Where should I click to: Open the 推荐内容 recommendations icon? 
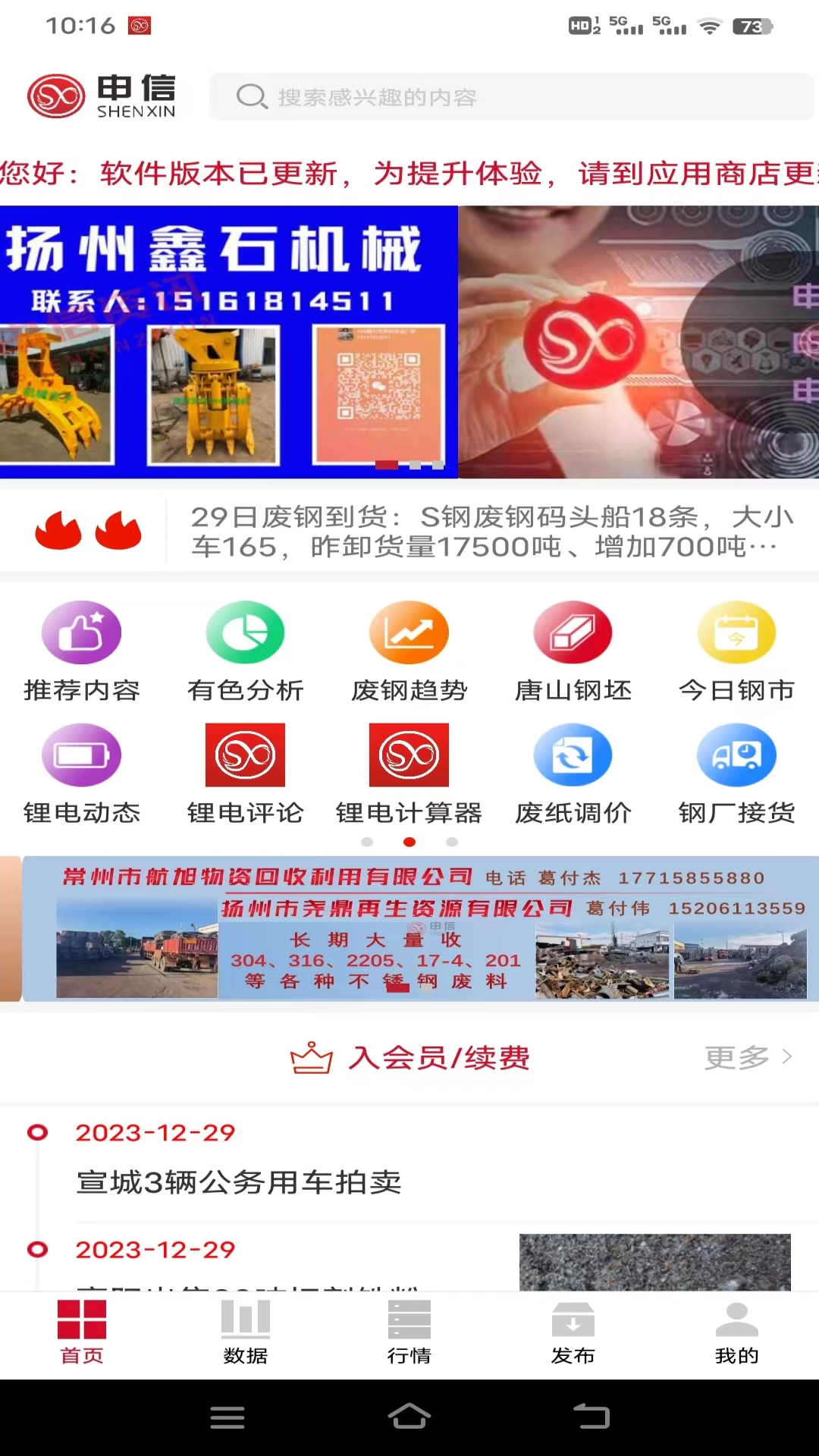click(x=81, y=650)
